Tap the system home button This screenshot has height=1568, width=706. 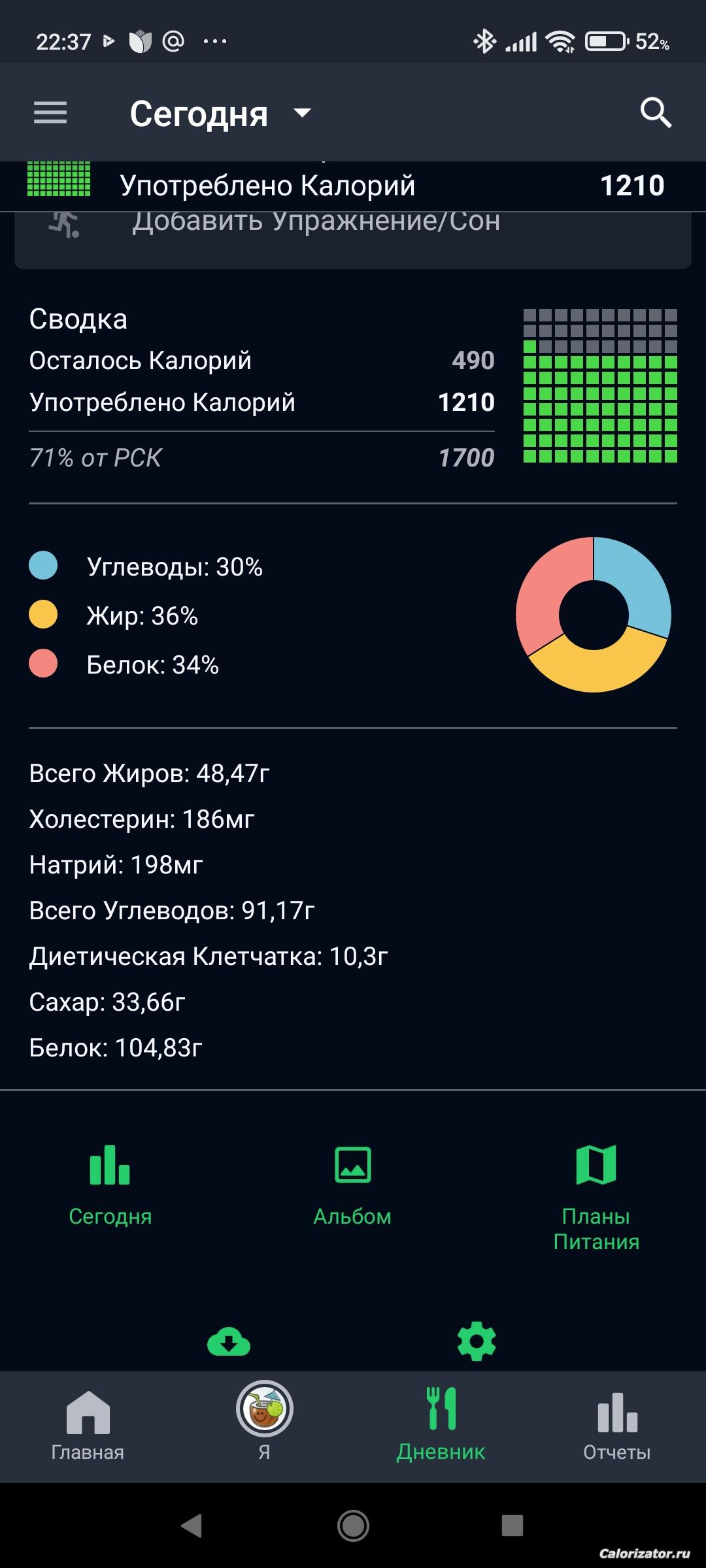click(353, 1526)
